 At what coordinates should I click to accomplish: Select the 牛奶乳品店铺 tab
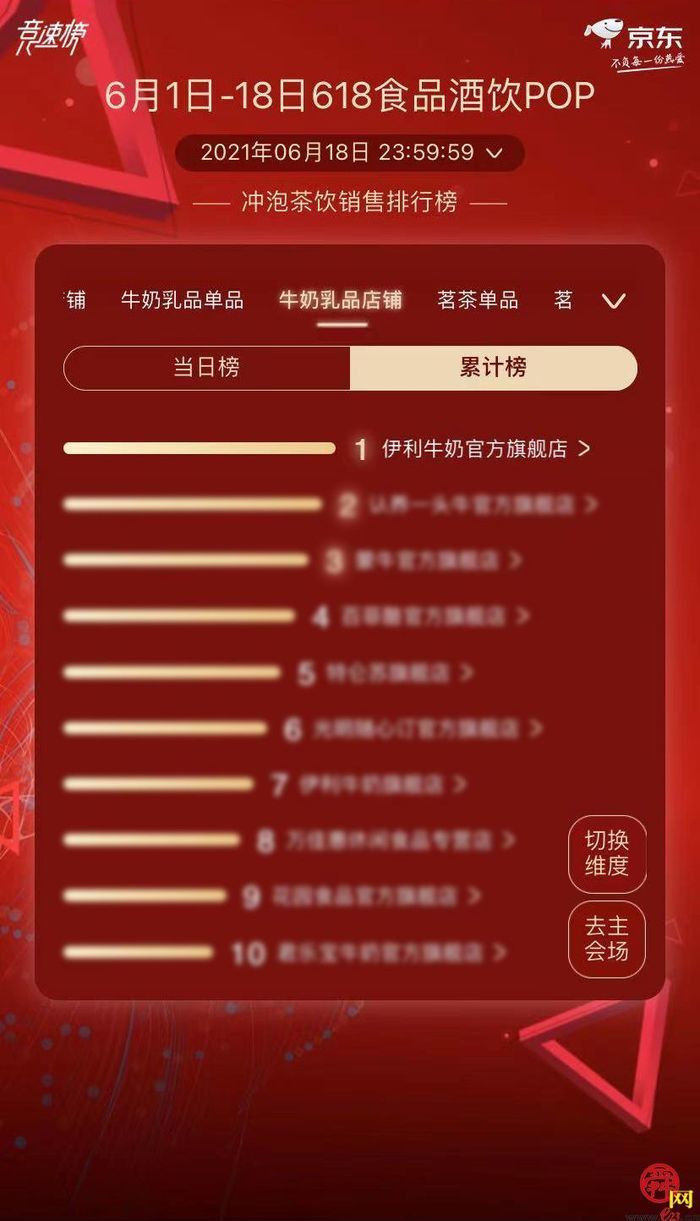(340, 300)
